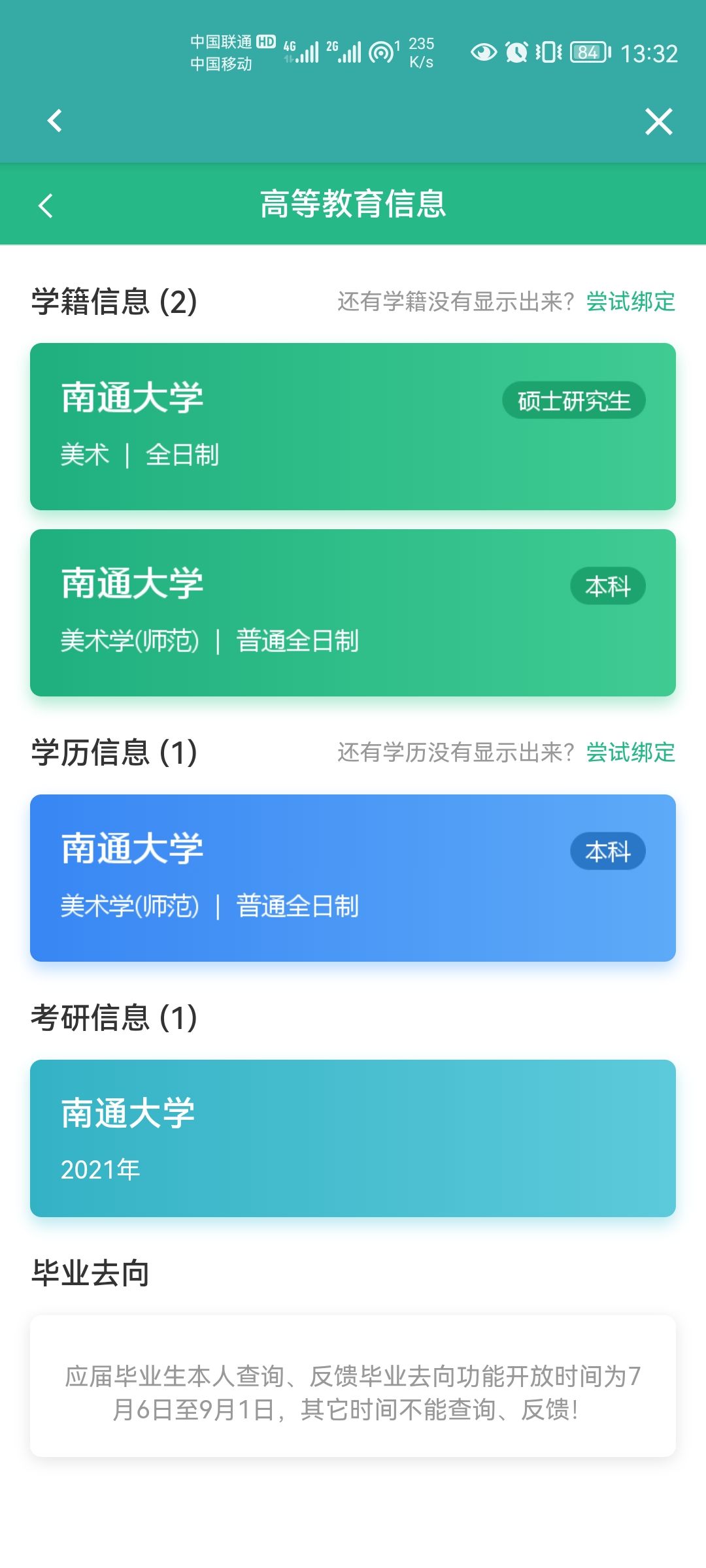View the 2021年 考研信息 card
This screenshot has height=1568, width=706.
coord(353,1138)
